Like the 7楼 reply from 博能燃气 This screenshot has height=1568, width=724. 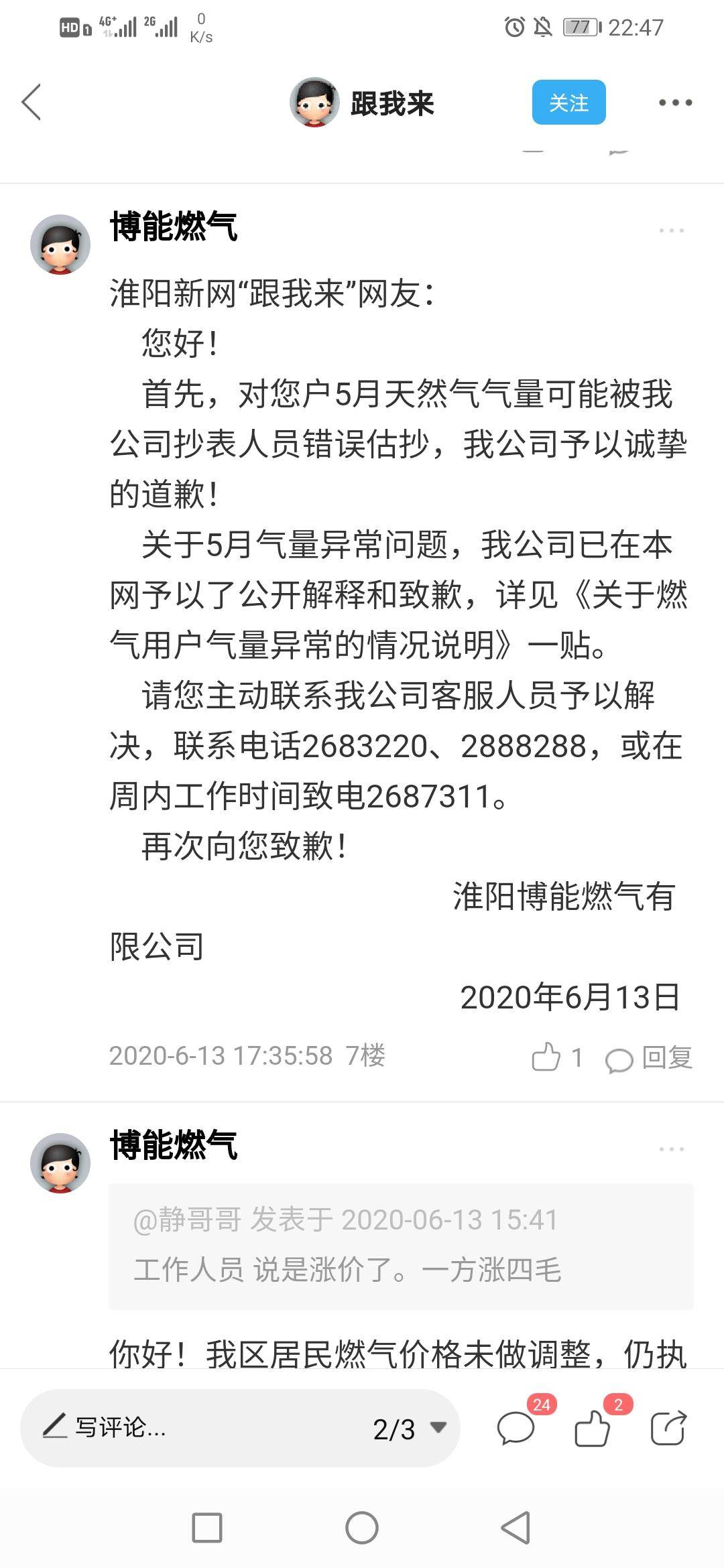(x=547, y=1057)
